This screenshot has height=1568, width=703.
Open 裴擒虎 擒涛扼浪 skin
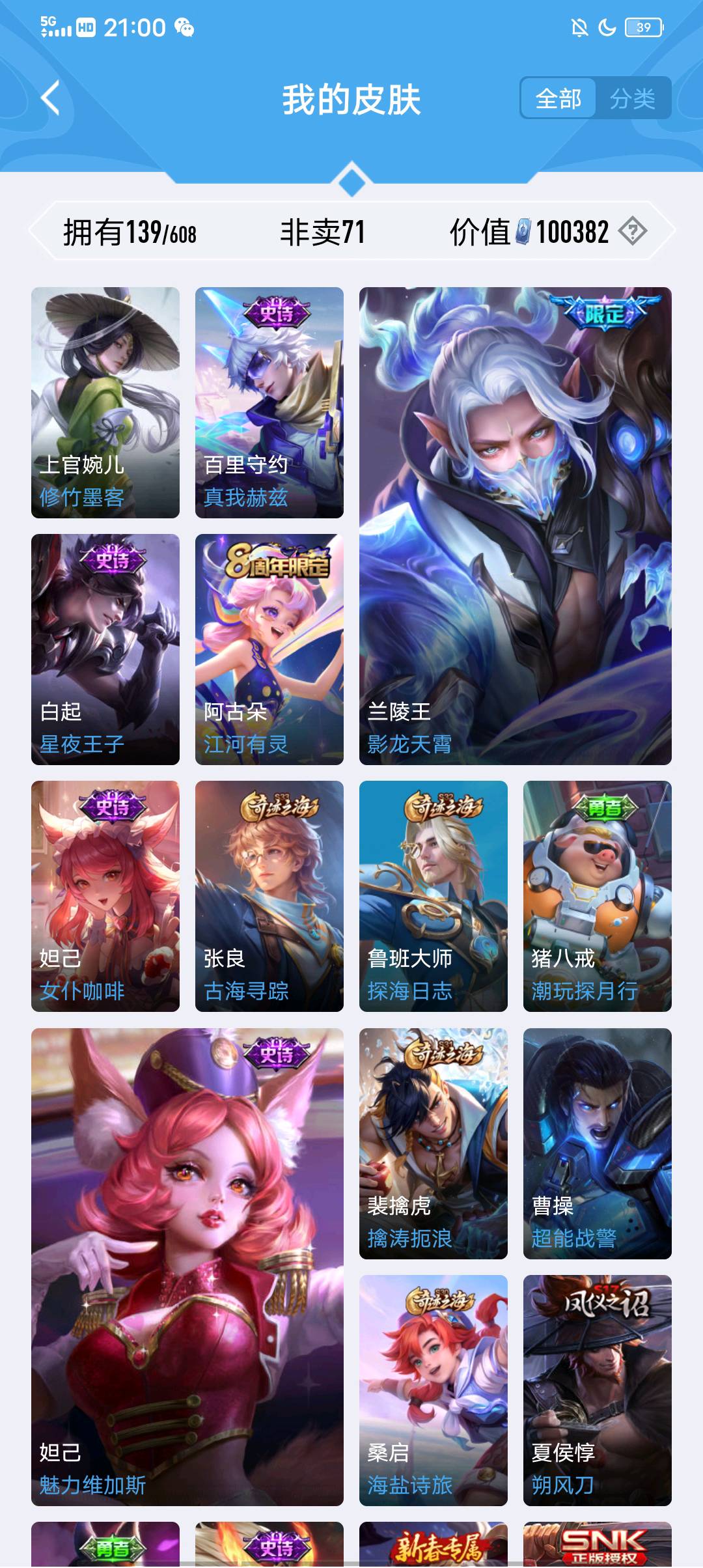point(434,1143)
